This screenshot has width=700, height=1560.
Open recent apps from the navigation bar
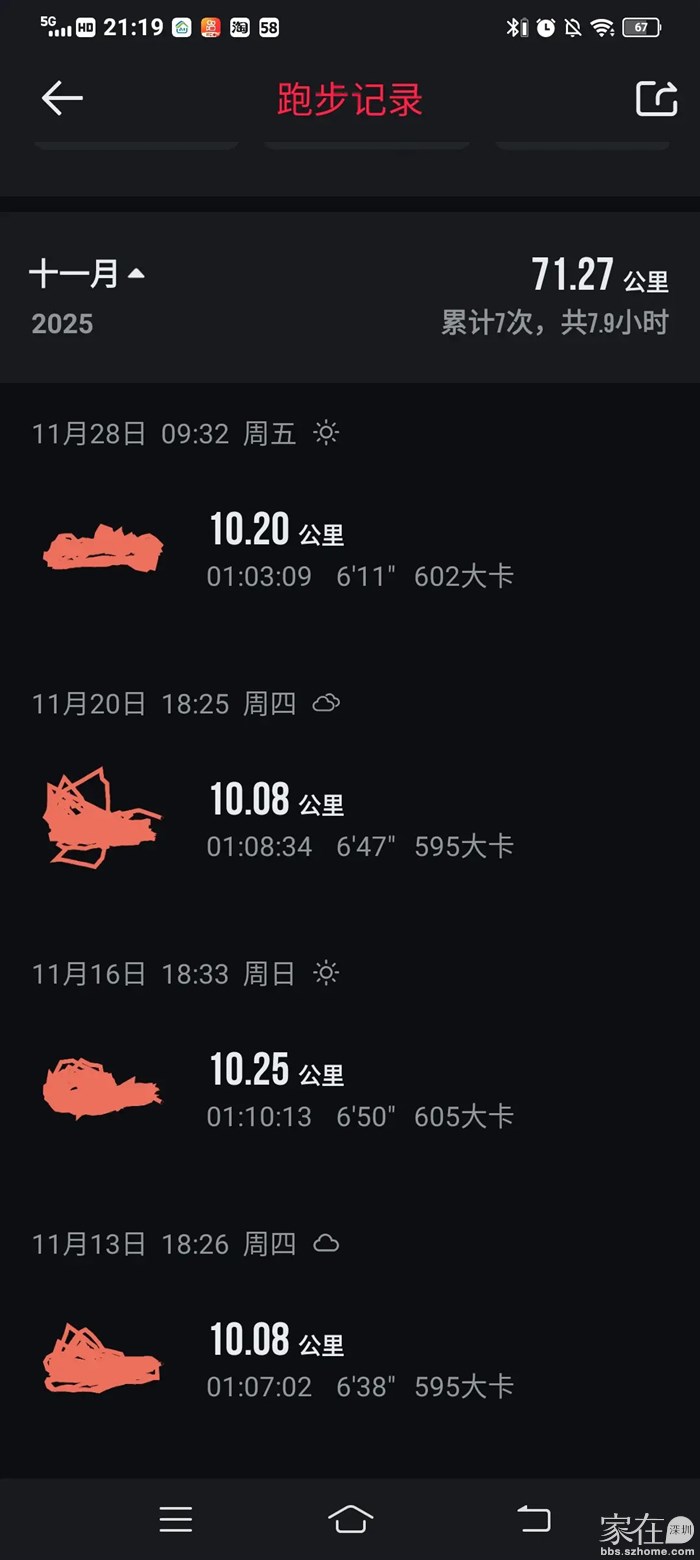coord(176,1519)
